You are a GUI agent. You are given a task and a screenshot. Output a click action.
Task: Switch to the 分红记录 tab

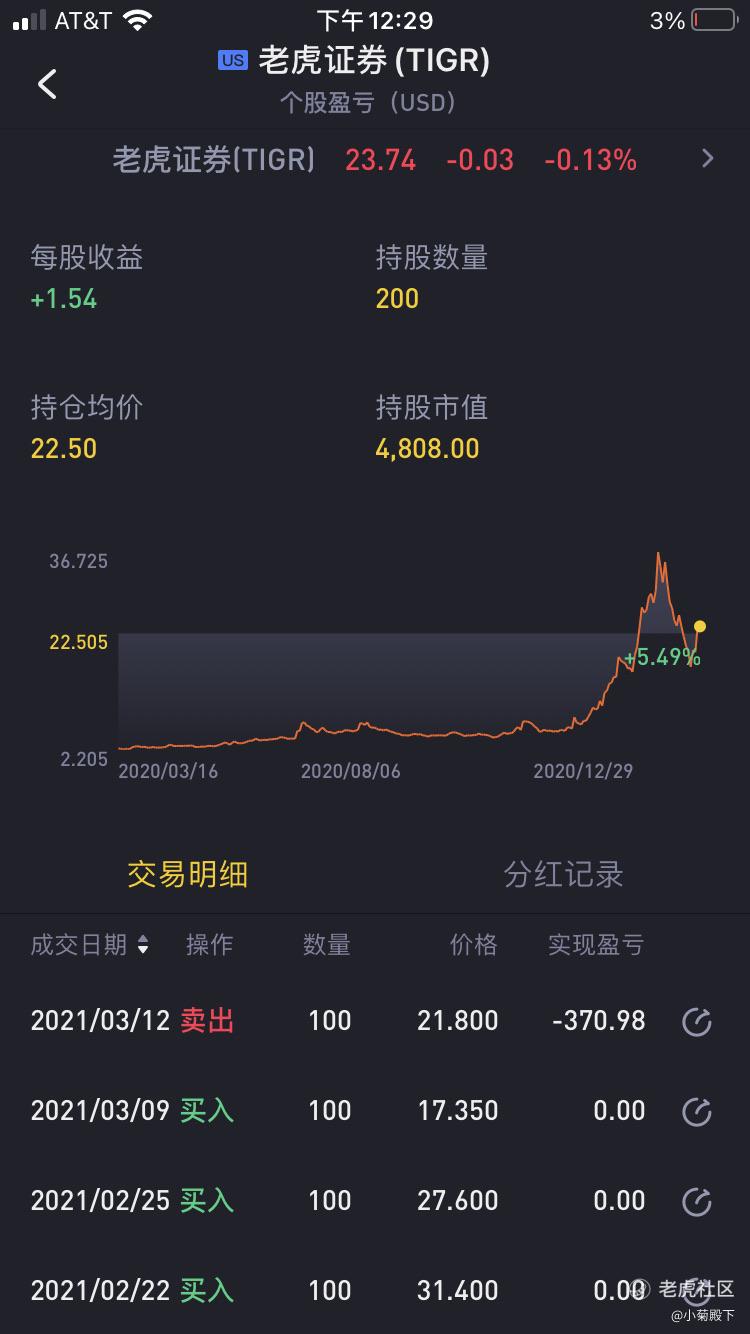[x=563, y=874]
